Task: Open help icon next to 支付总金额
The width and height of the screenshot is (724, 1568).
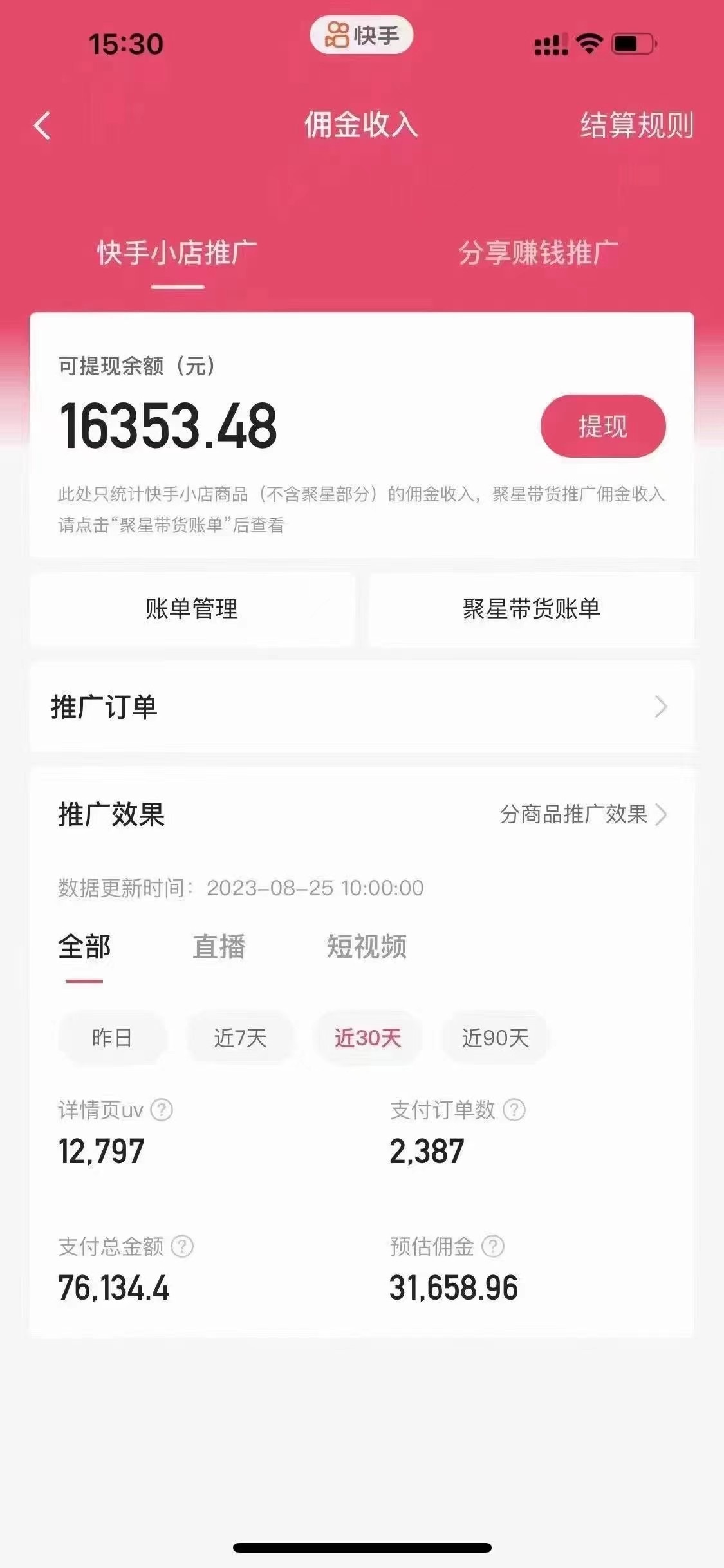Action: tap(182, 1246)
